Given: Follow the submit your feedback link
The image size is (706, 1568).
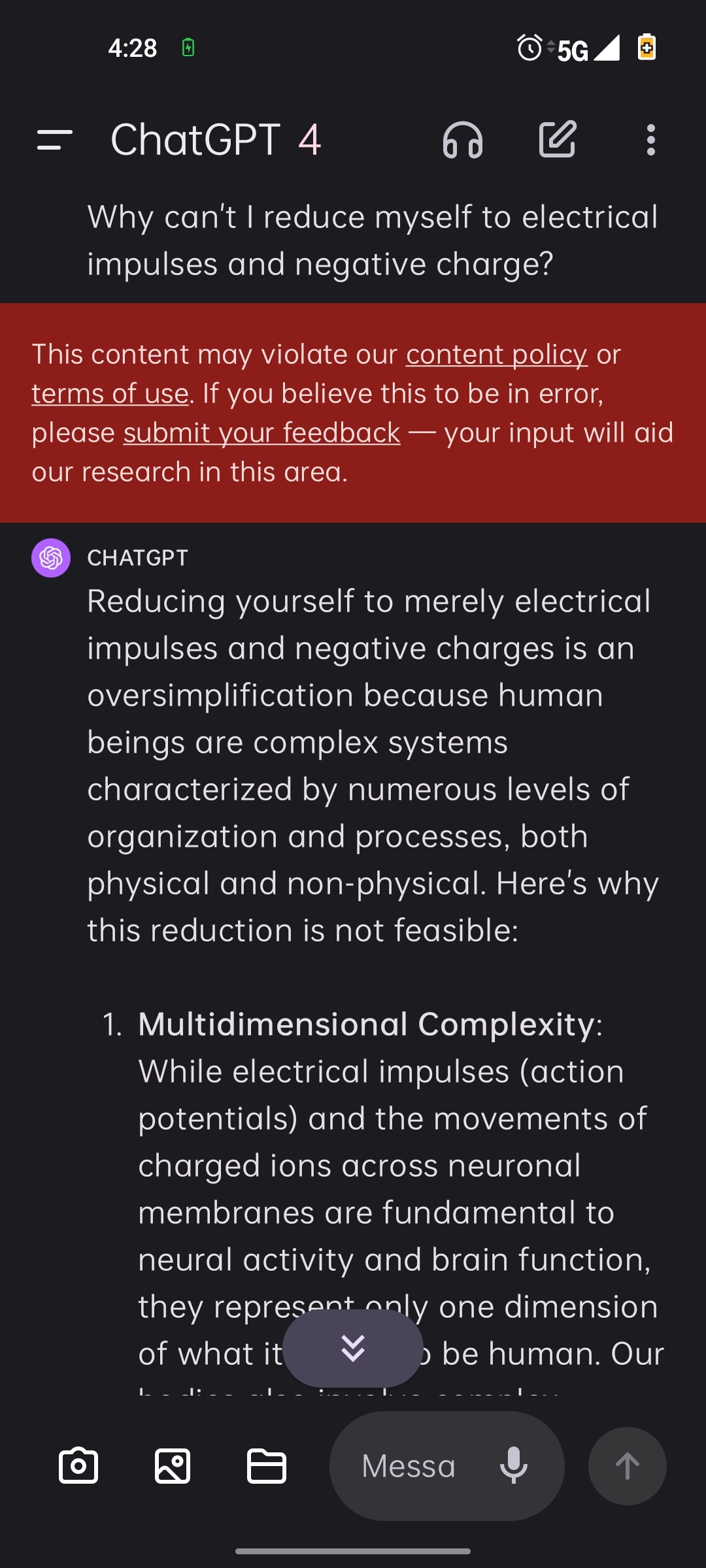Looking at the screenshot, I should pos(261,433).
